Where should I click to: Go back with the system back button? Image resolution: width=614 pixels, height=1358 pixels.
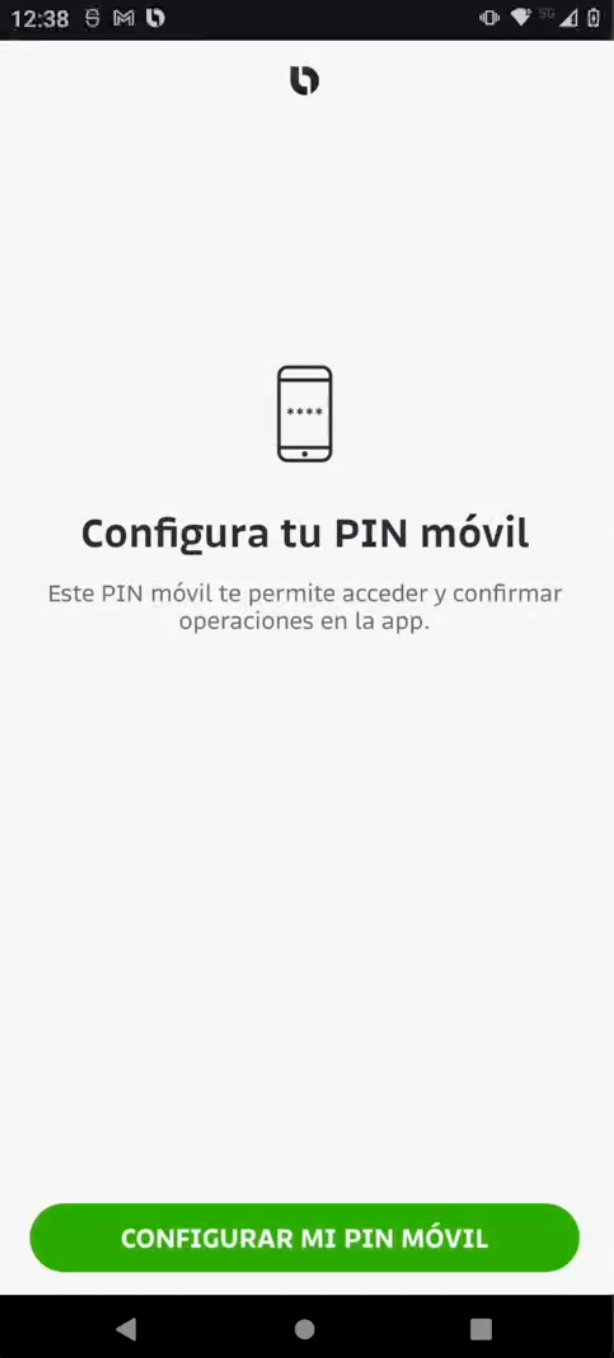126,1329
